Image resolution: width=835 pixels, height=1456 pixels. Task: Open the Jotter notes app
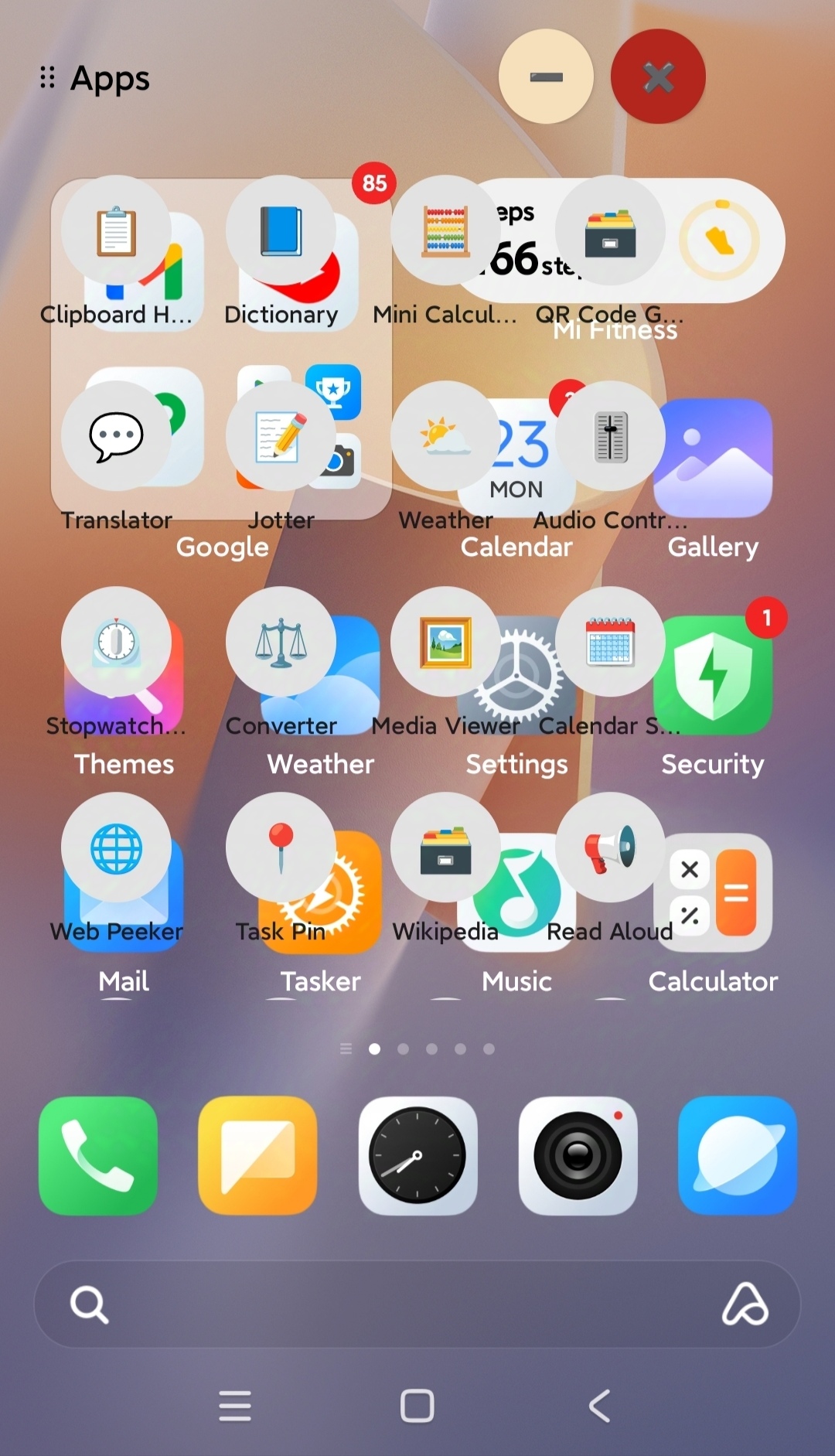point(281,436)
